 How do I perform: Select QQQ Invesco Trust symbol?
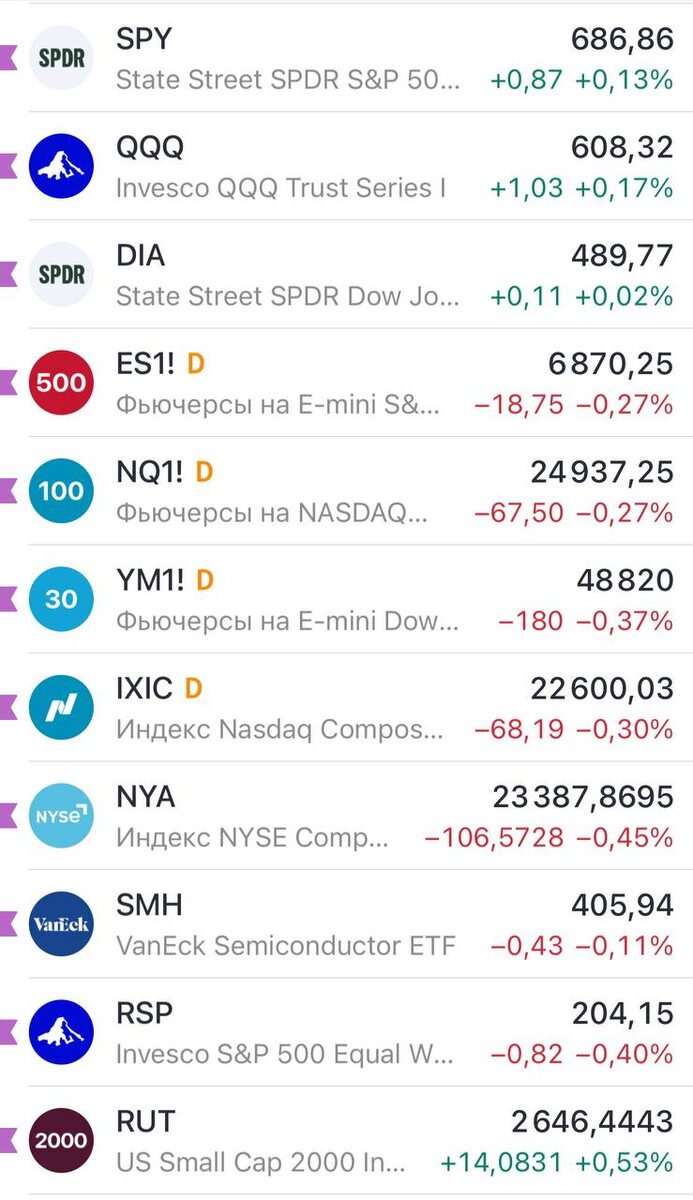pos(346,166)
